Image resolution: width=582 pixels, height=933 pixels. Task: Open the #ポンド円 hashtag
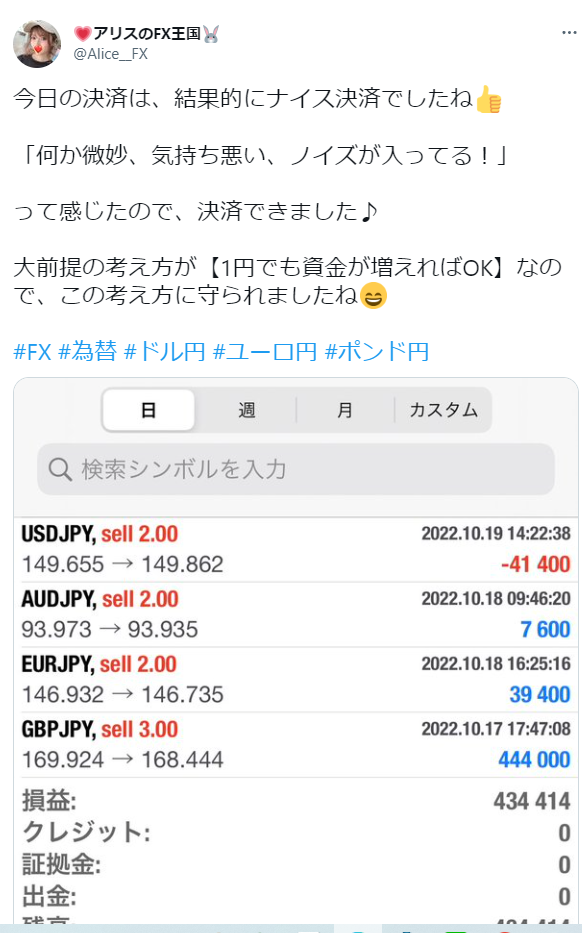coord(377,352)
